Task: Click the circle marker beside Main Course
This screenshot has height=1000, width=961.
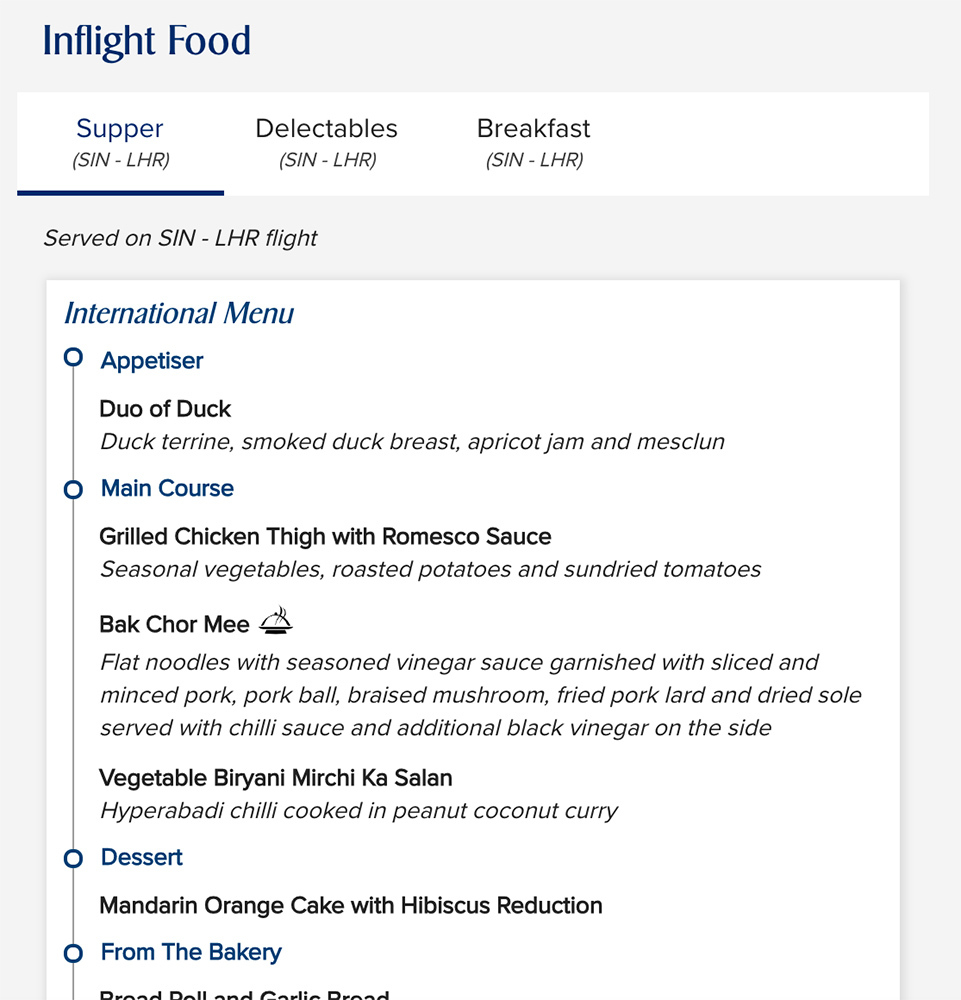Action: pyautogui.click(x=72, y=490)
